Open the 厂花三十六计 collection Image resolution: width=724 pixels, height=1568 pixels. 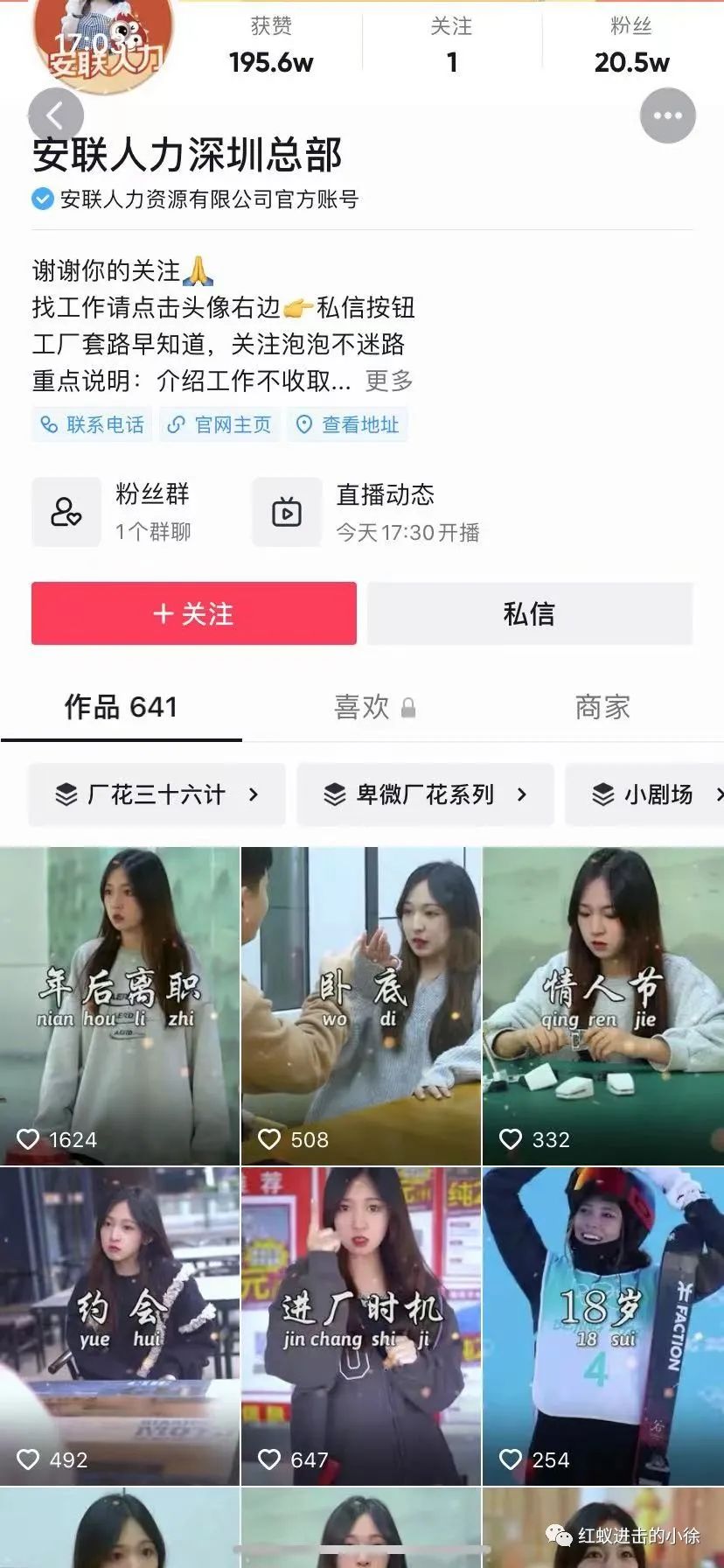pyautogui.click(x=157, y=794)
